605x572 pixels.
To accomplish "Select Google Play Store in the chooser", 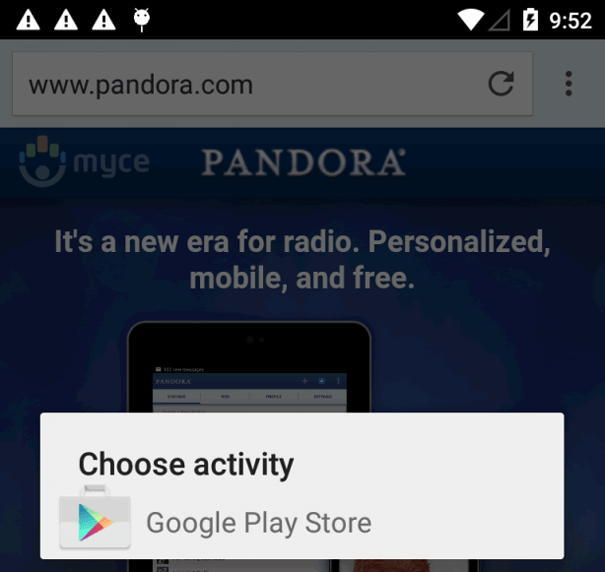I will (x=302, y=523).
